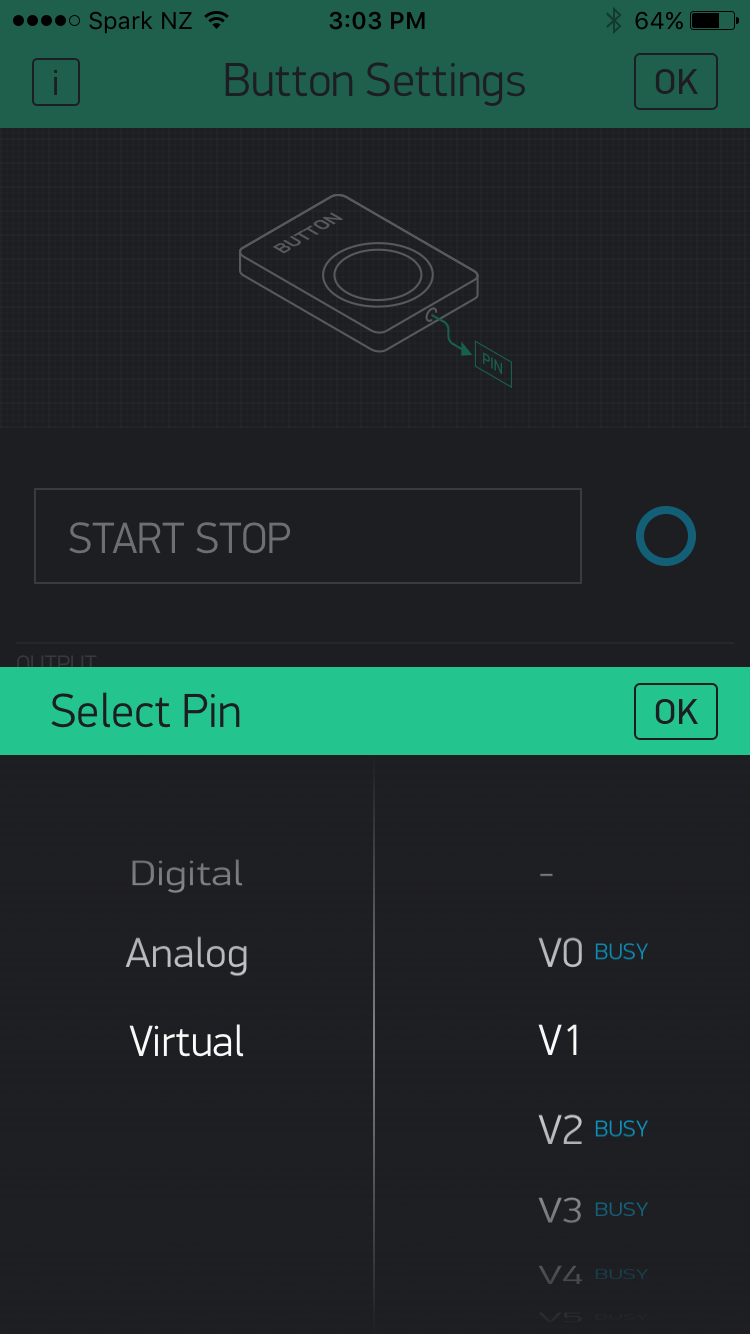Tap OK in the Button Settings header
Viewport: 750px width, 1334px height.
coord(676,81)
